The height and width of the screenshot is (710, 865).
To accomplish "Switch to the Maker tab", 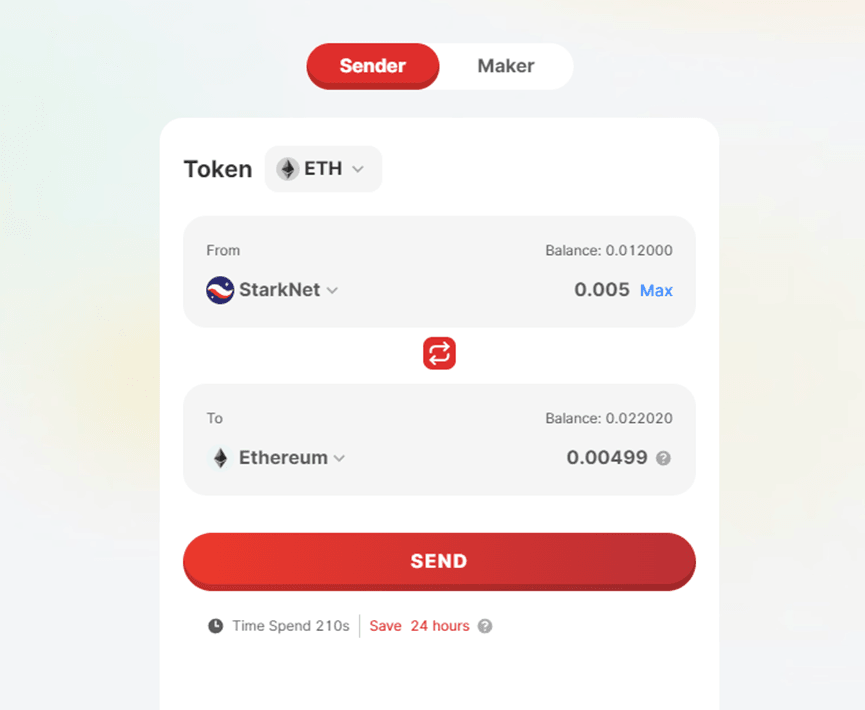I will click(505, 66).
